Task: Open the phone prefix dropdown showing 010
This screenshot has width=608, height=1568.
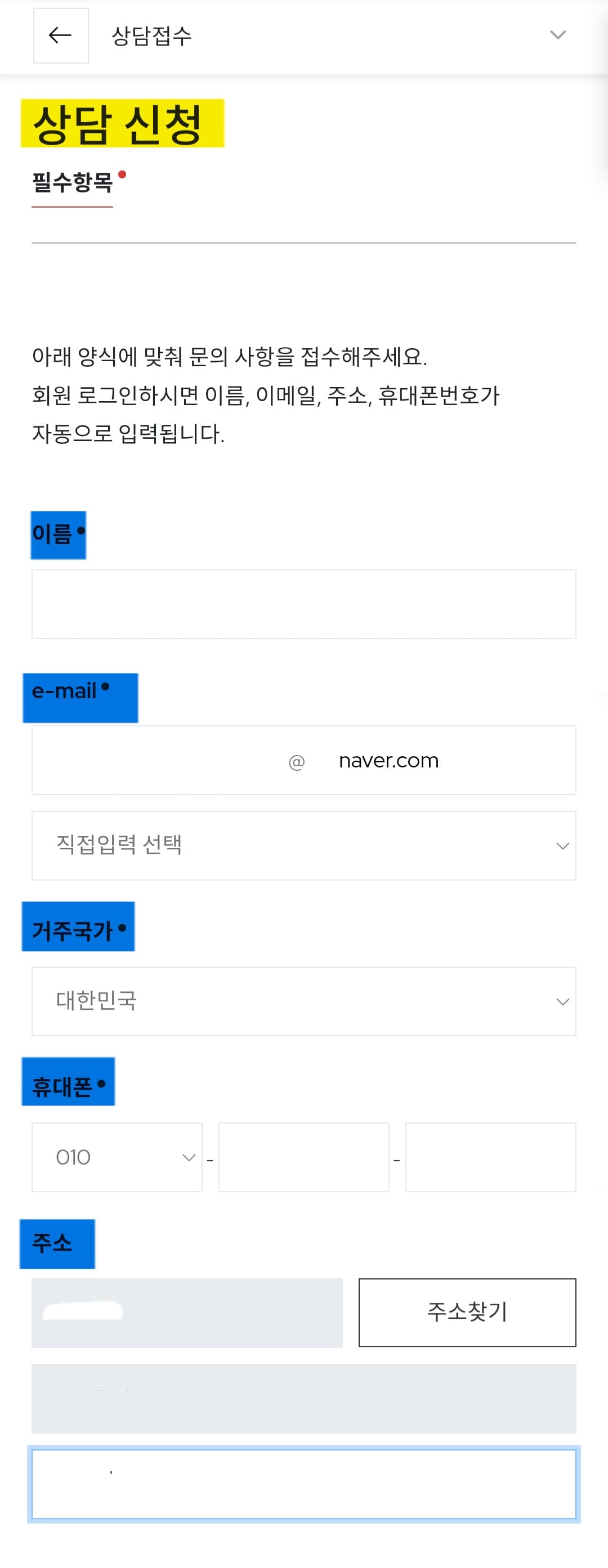Action: (117, 1157)
